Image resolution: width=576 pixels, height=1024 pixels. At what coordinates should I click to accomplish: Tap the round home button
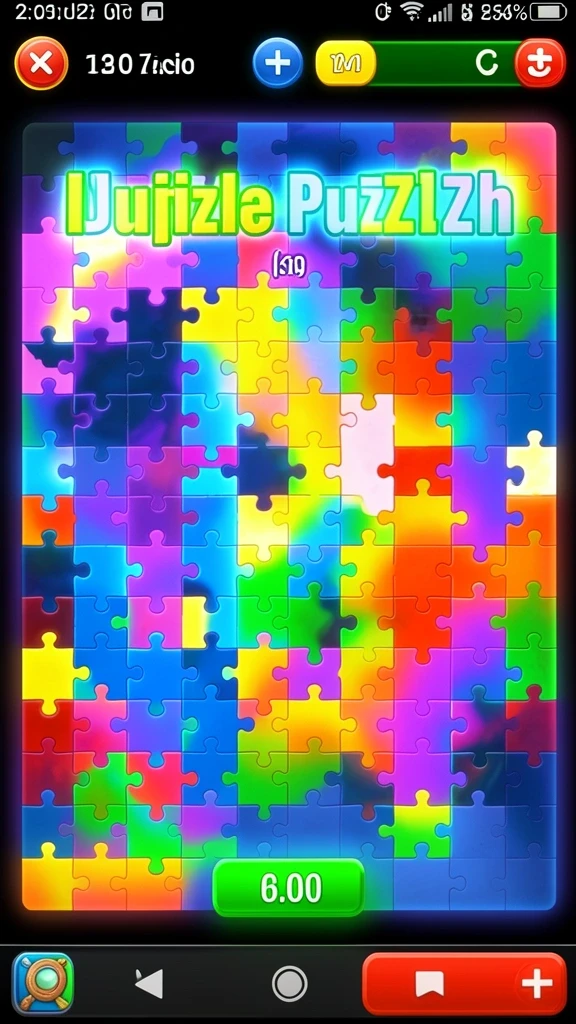point(289,984)
